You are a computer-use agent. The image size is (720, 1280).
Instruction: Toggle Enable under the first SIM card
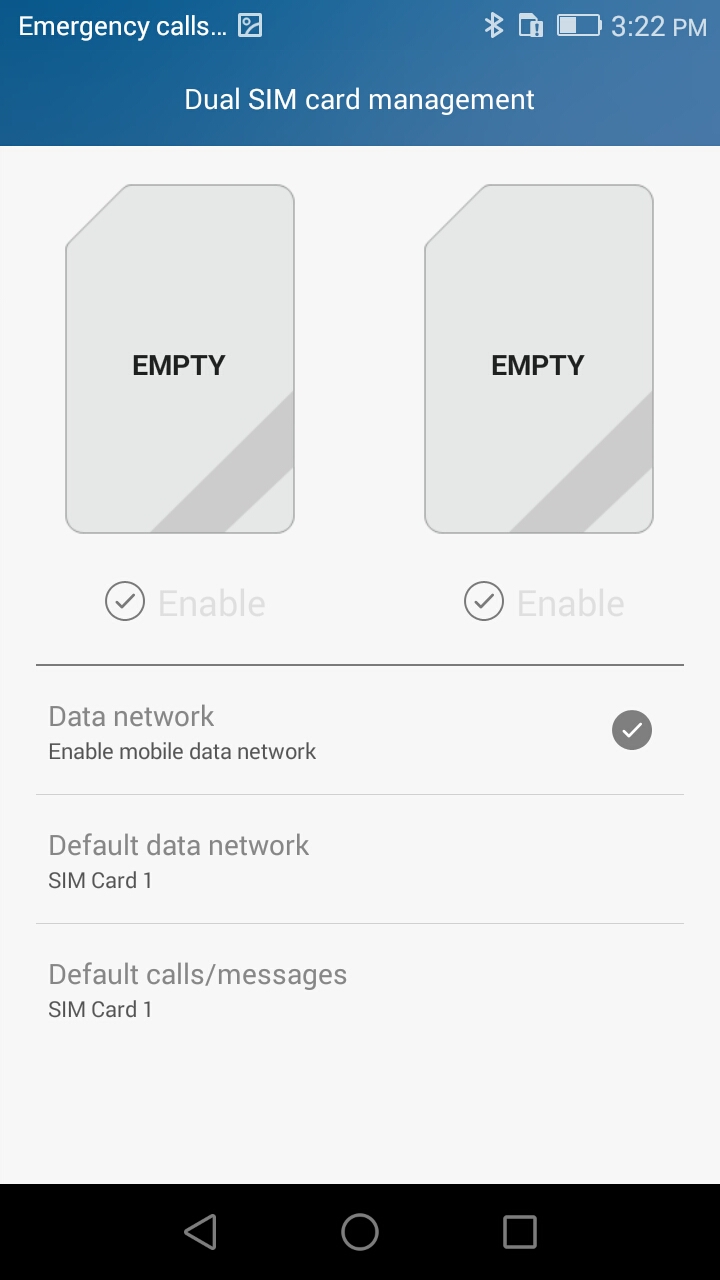click(x=126, y=602)
